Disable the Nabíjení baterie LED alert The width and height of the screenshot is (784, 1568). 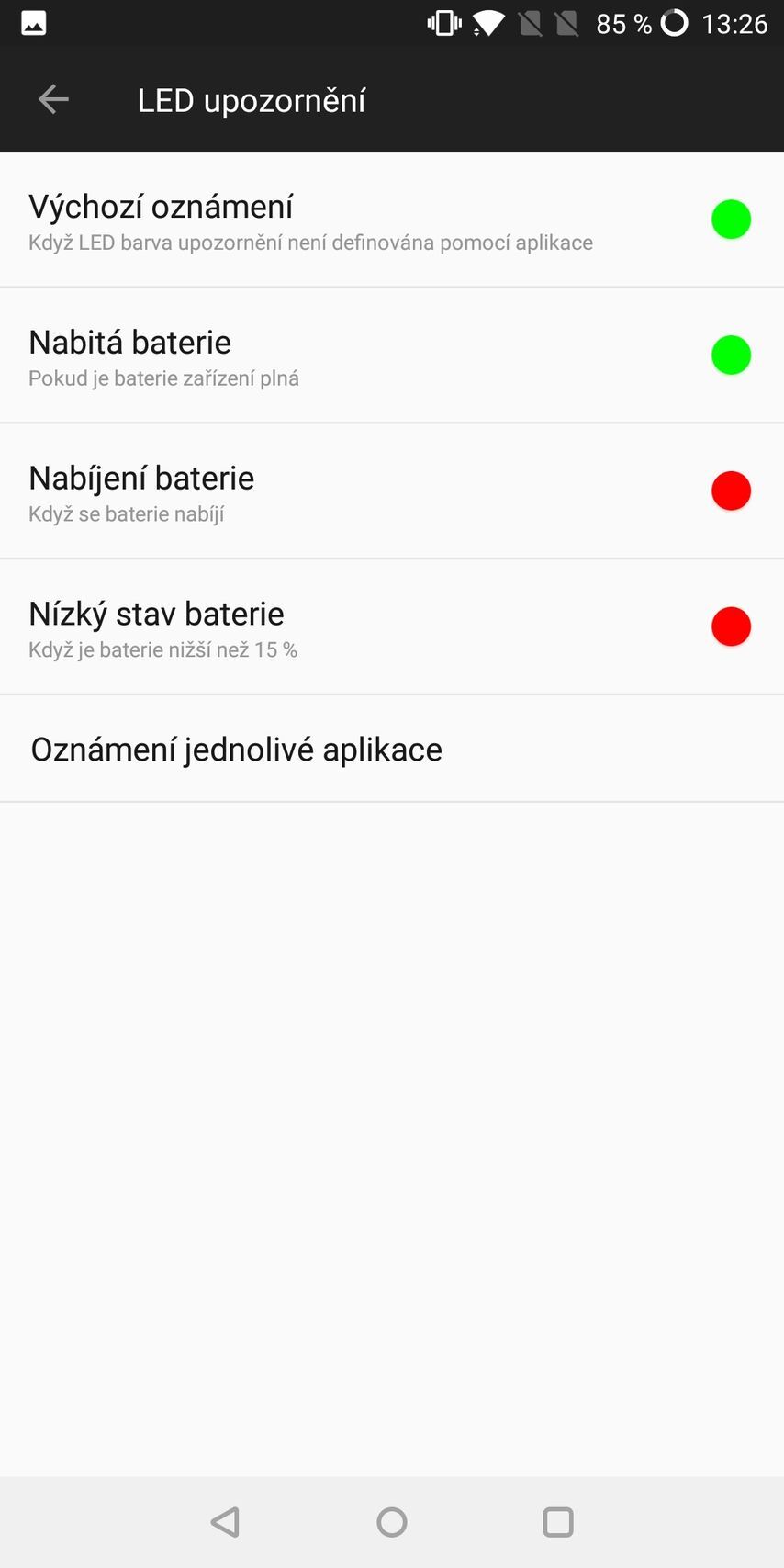tap(731, 490)
